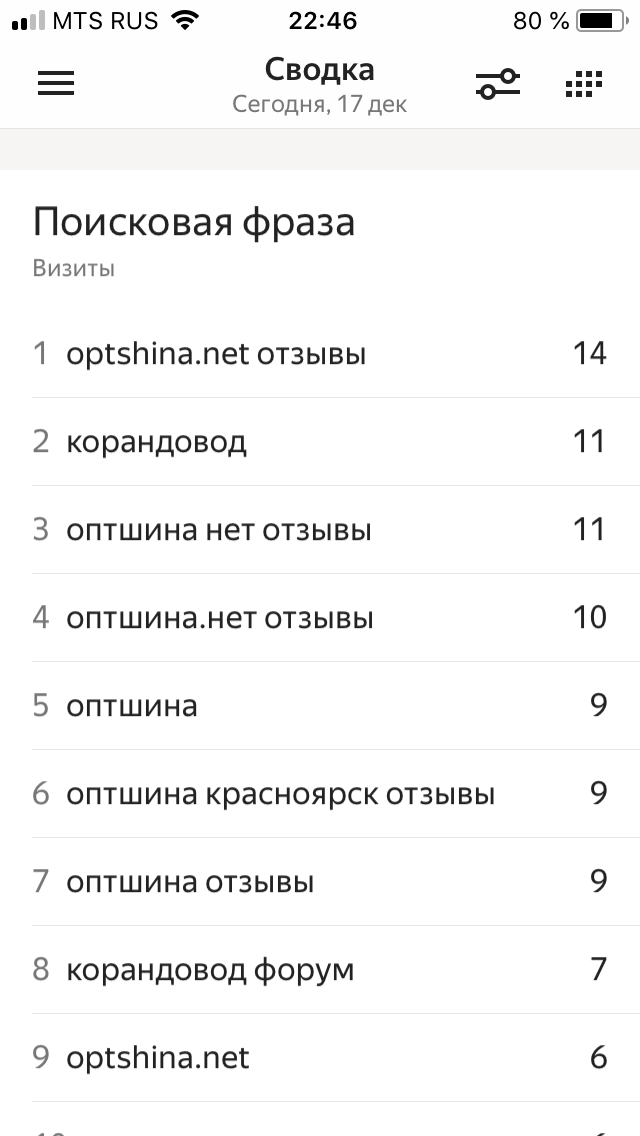
Task: Open the hamburger drawer menu
Action: 56,84
